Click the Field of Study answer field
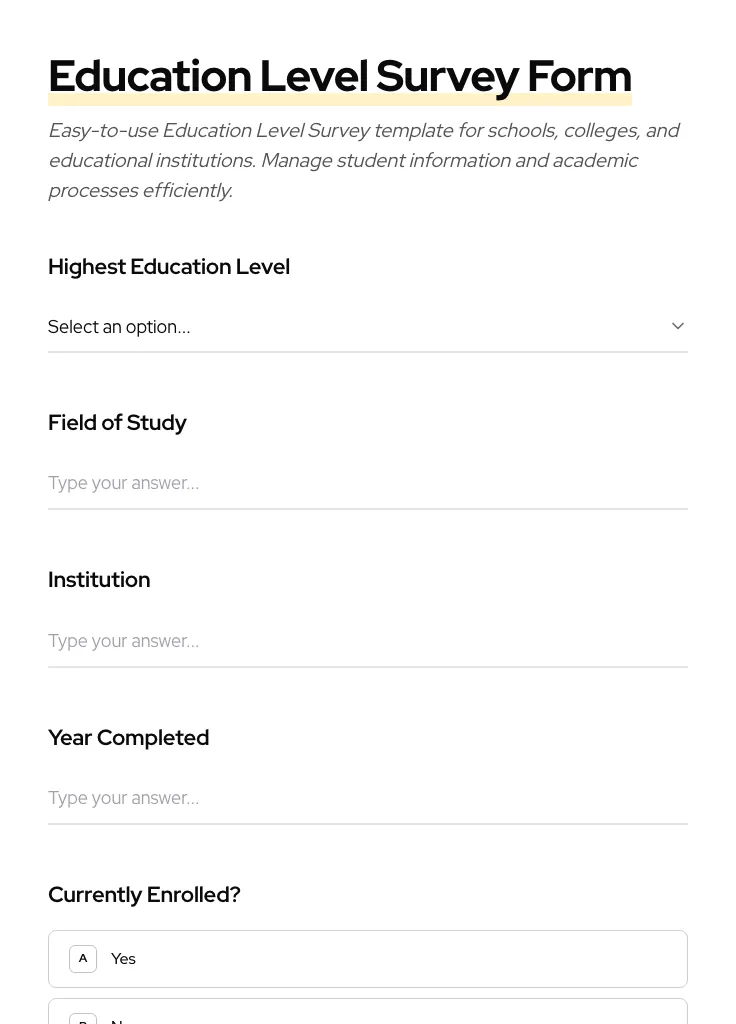 (368, 483)
